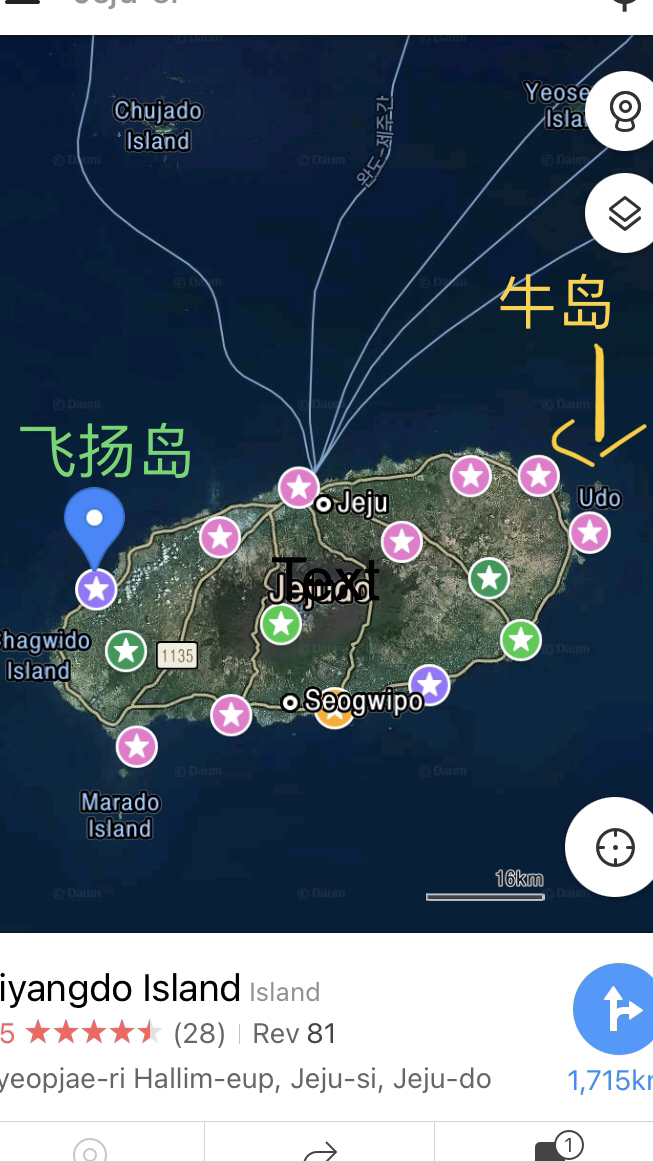Select the green star marker near route 1135

pyautogui.click(x=126, y=651)
